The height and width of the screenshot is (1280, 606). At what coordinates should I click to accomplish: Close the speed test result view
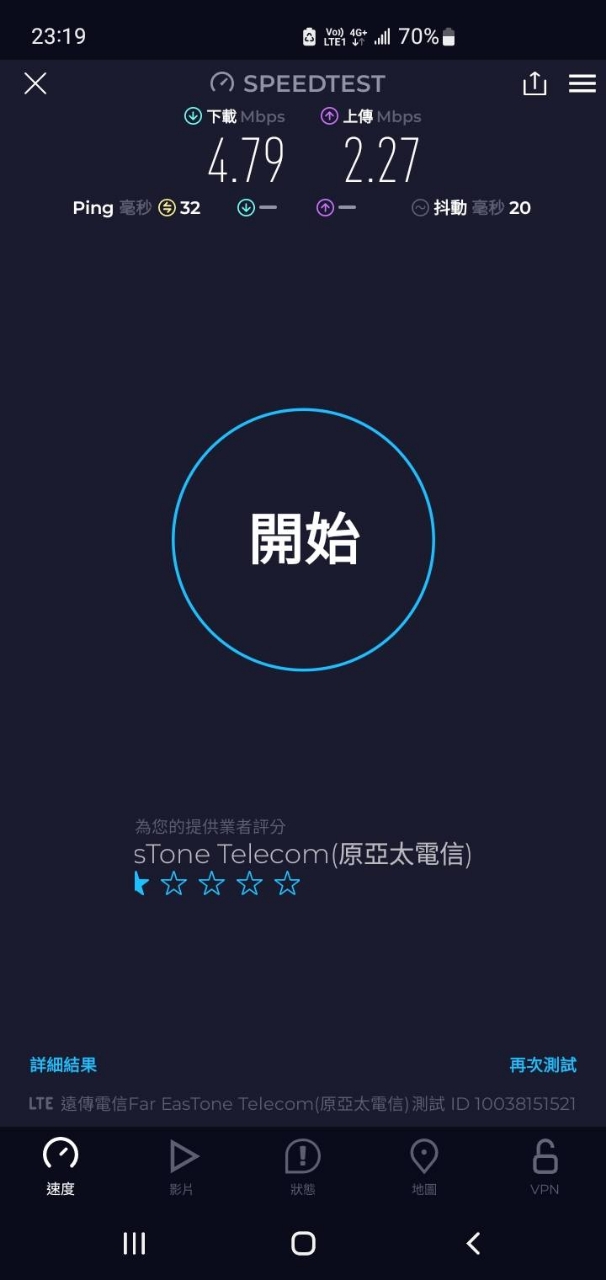pos(35,84)
